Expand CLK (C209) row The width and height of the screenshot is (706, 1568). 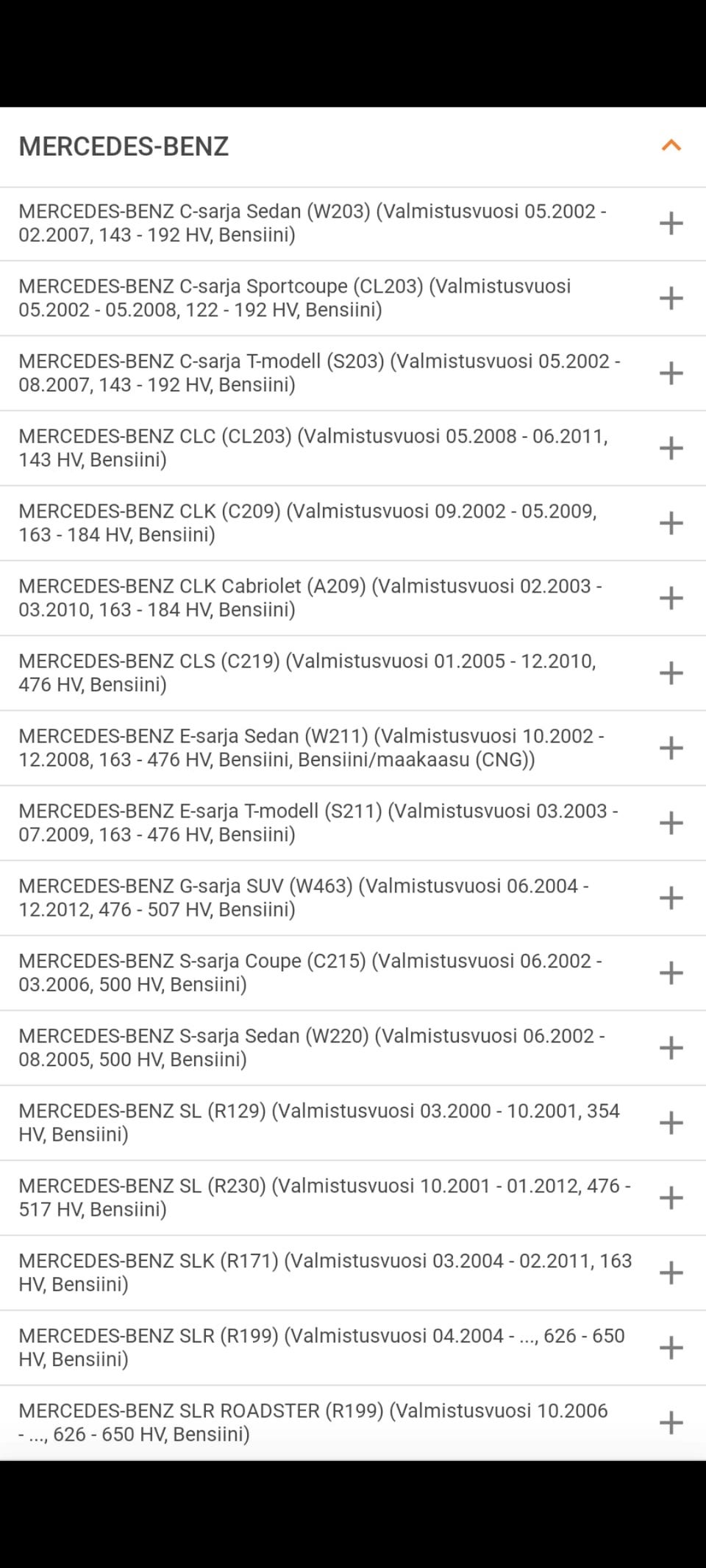click(x=671, y=523)
